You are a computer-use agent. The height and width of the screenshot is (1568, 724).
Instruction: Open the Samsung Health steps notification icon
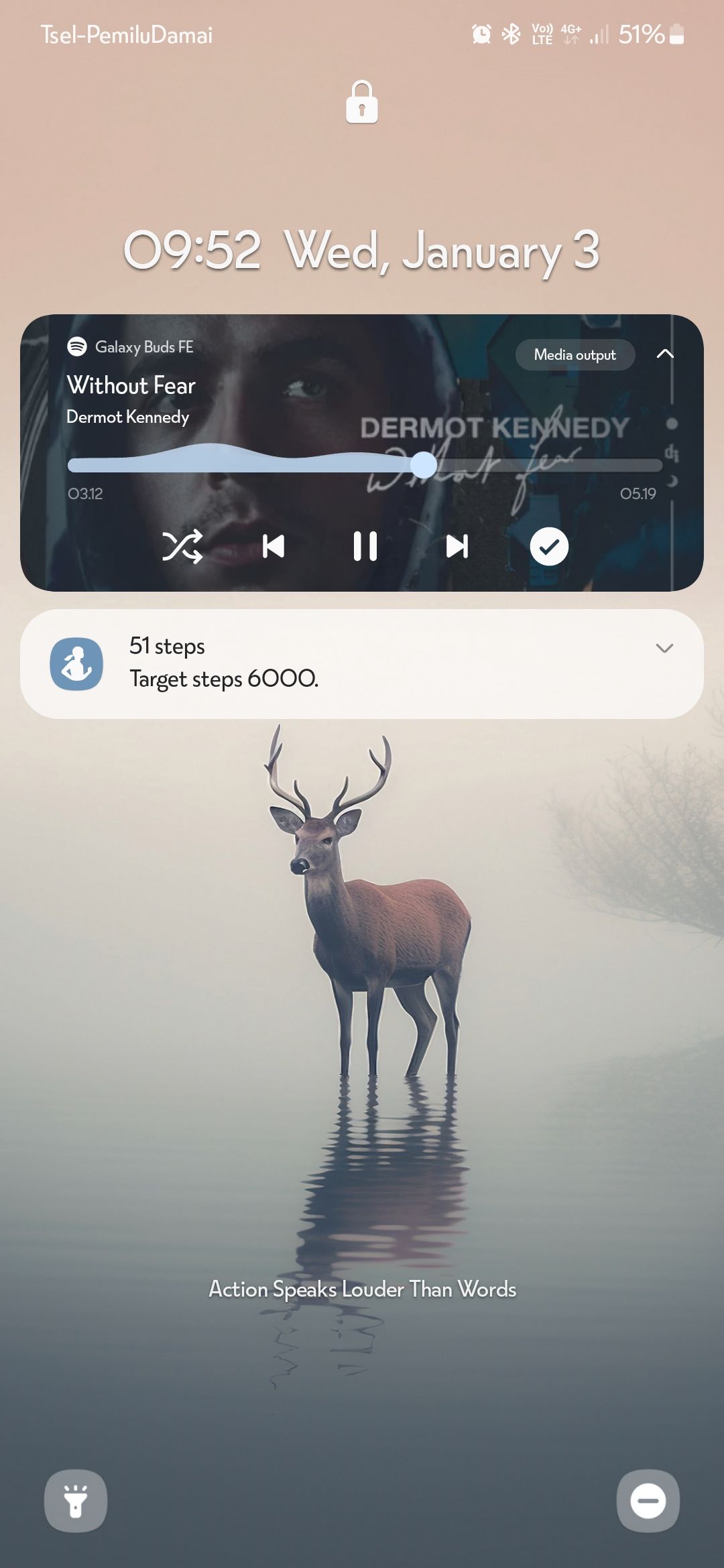coord(76,663)
